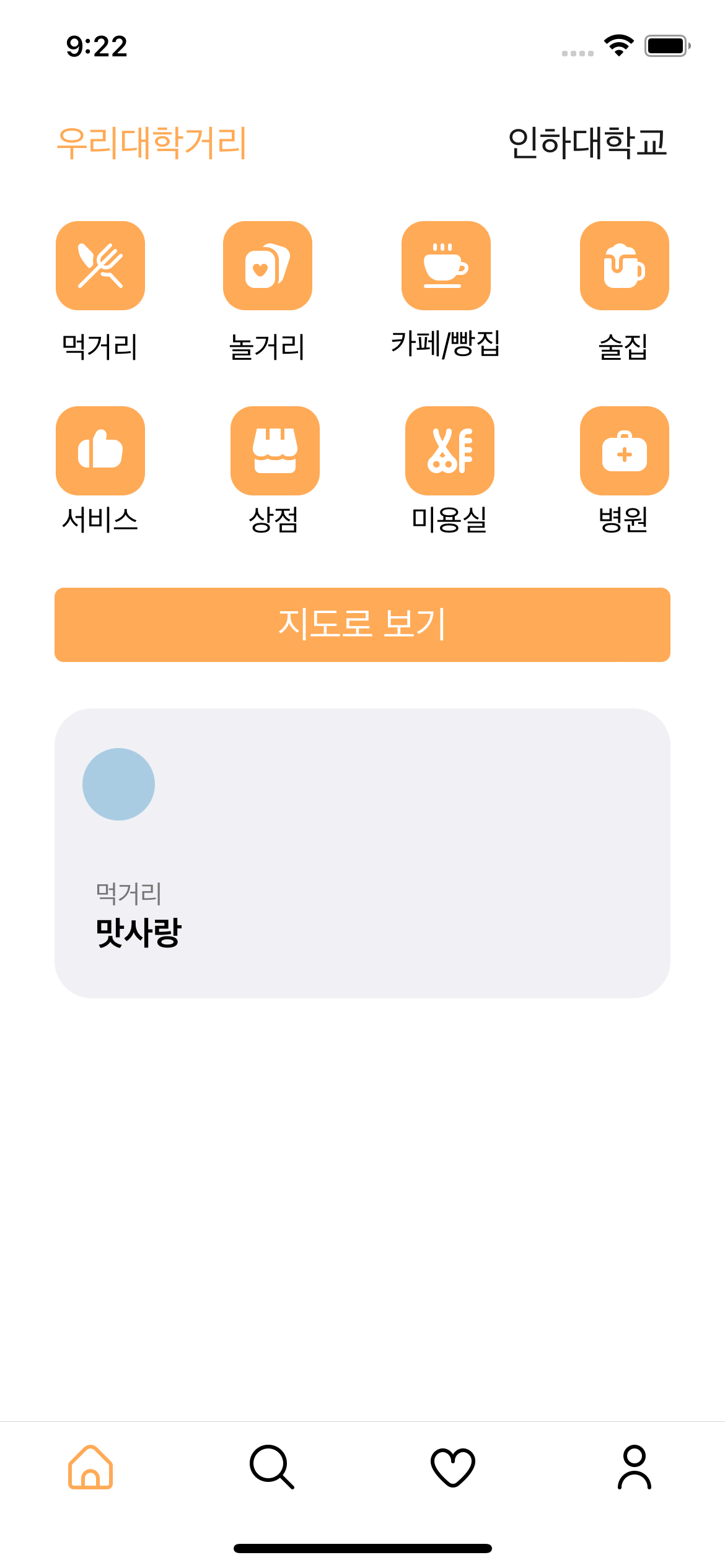
Task: Open the 병원 hospital category
Action: point(624,451)
